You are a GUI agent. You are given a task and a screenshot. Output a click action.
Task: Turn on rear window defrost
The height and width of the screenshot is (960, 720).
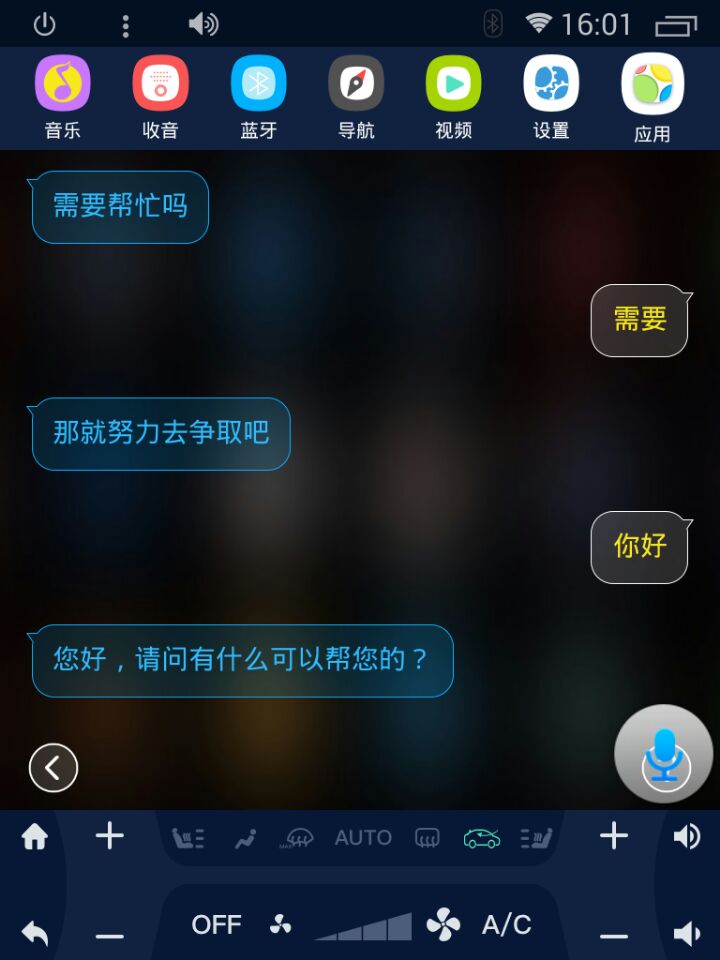coord(427,838)
